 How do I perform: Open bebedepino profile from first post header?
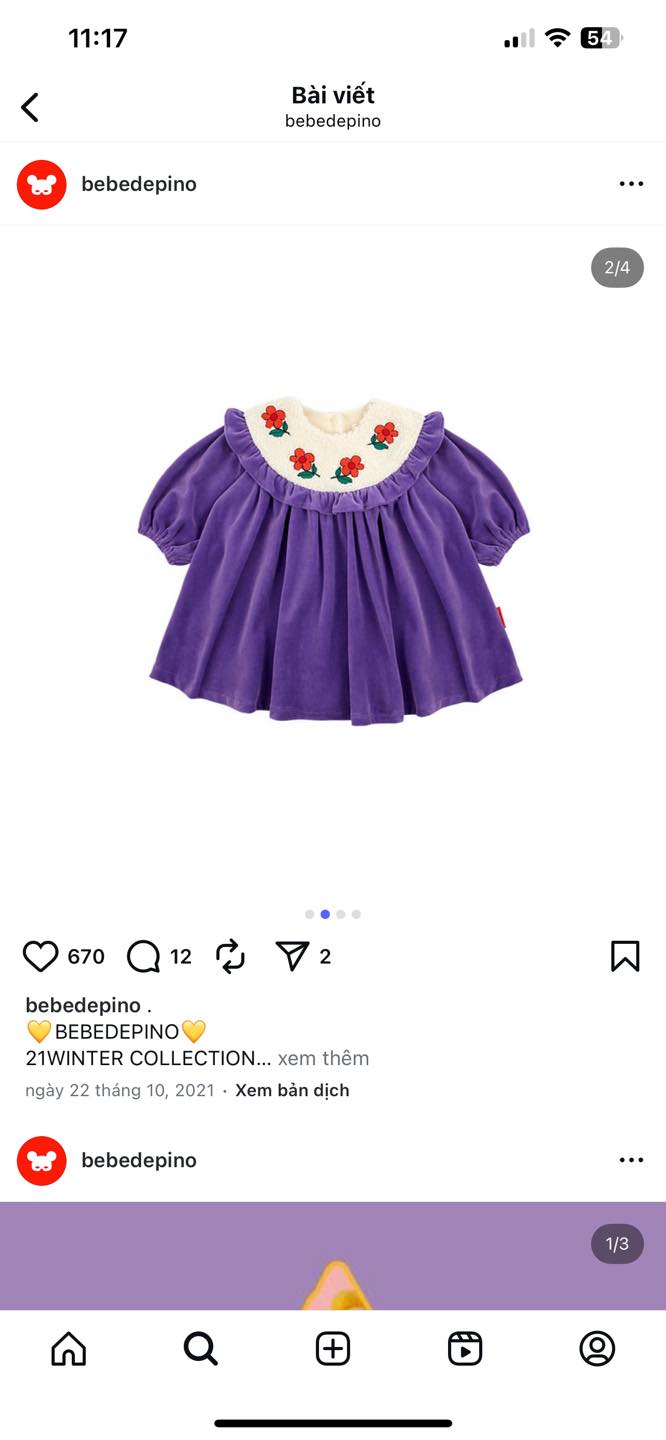[138, 184]
